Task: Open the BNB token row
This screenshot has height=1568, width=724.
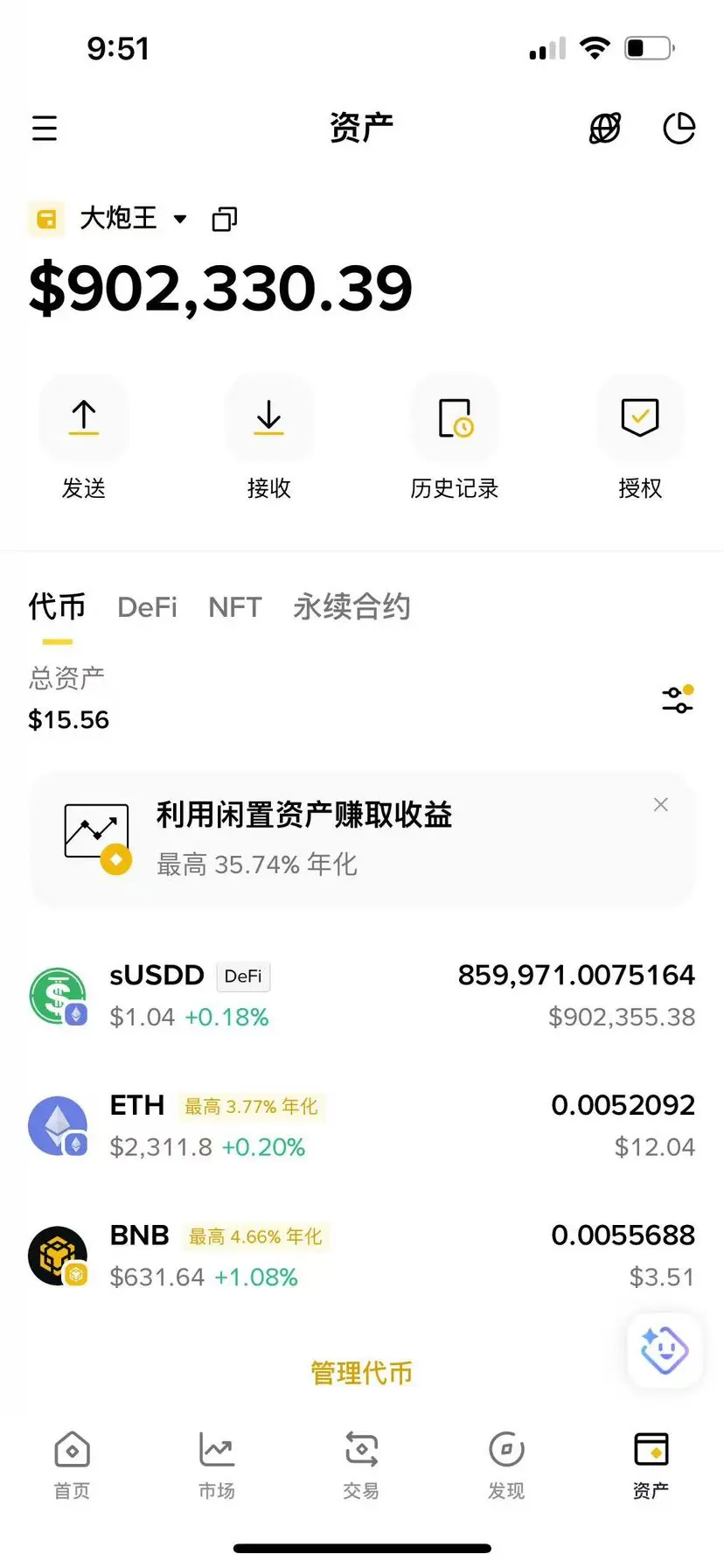Action: pos(362,1256)
